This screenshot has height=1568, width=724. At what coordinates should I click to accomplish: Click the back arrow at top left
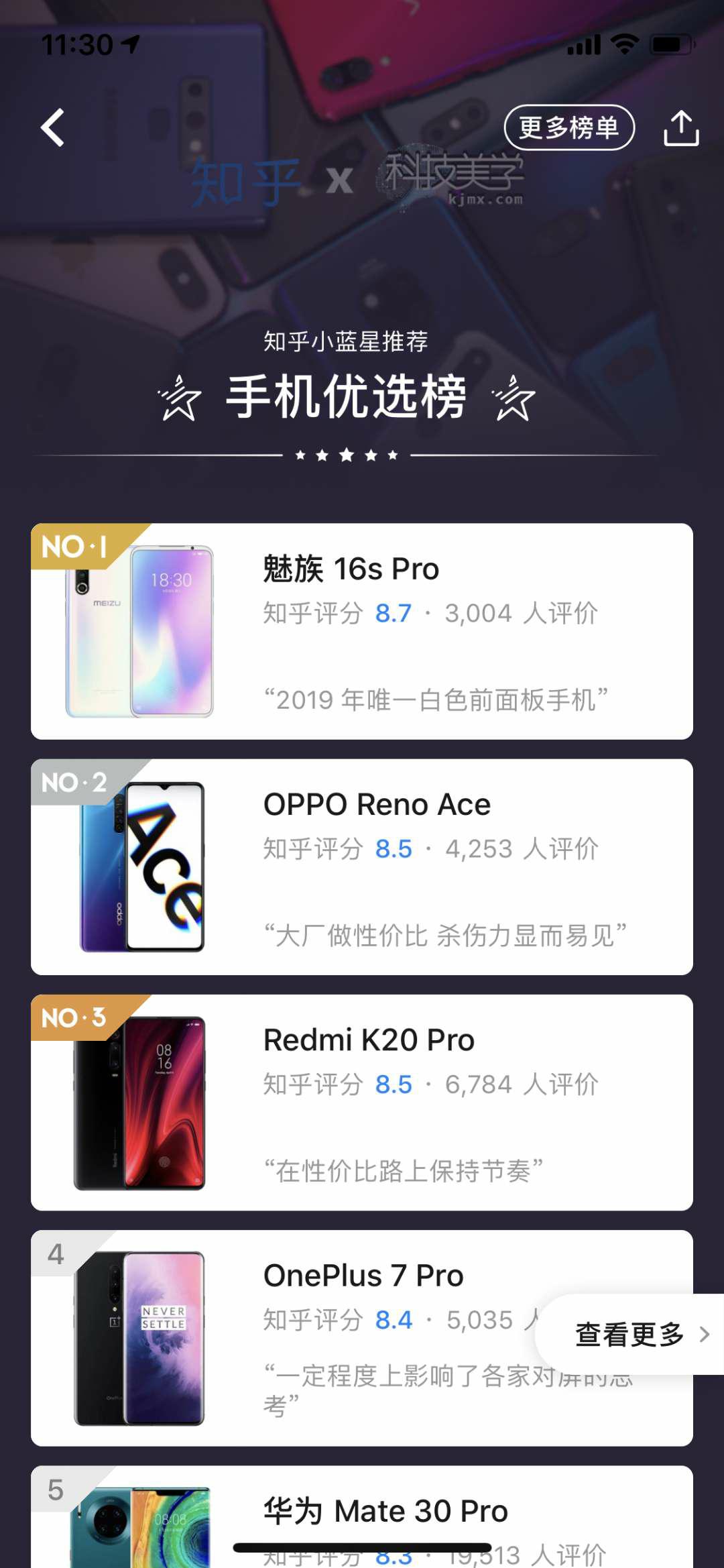pyautogui.click(x=52, y=127)
